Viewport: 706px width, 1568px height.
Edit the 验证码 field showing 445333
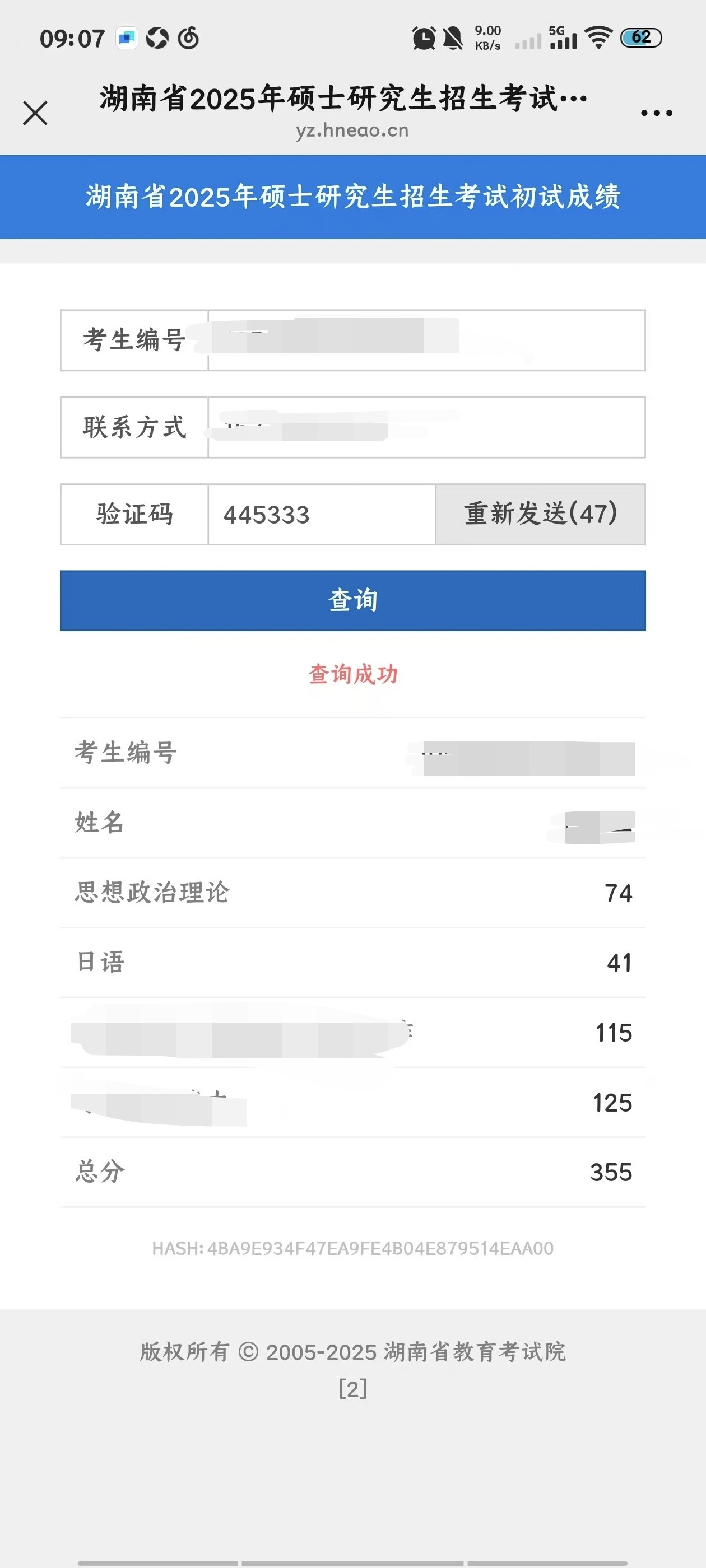[x=322, y=514]
